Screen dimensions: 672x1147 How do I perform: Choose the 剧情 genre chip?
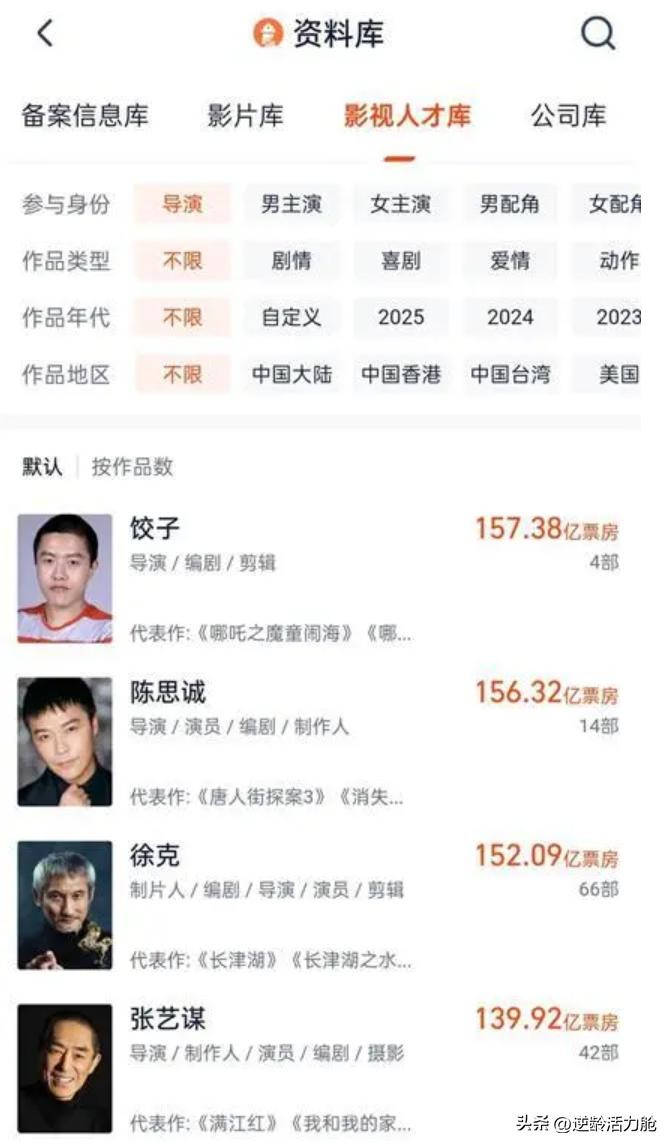point(291,261)
